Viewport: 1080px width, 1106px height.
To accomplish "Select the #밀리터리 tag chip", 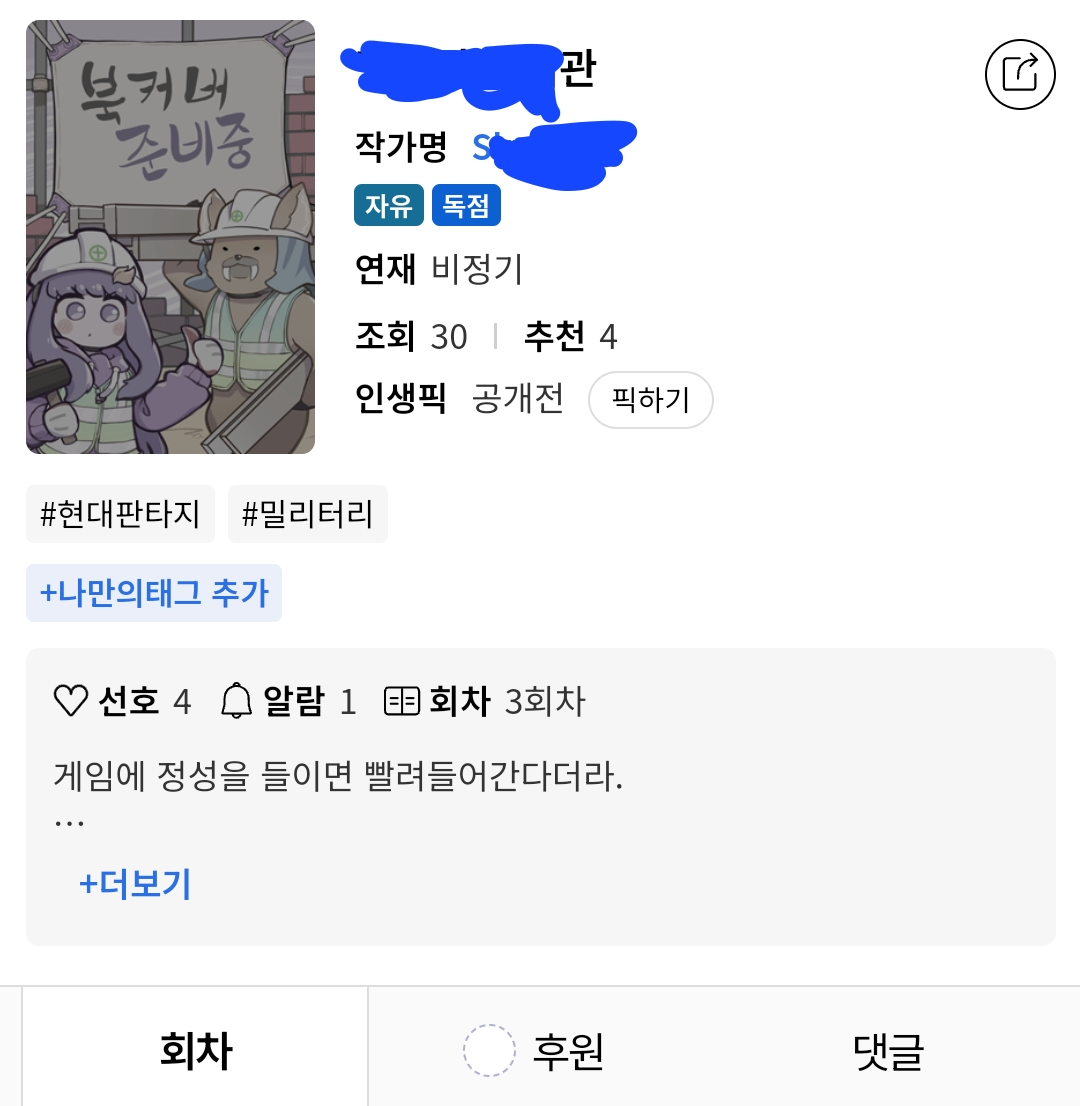I will (x=307, y=515).
